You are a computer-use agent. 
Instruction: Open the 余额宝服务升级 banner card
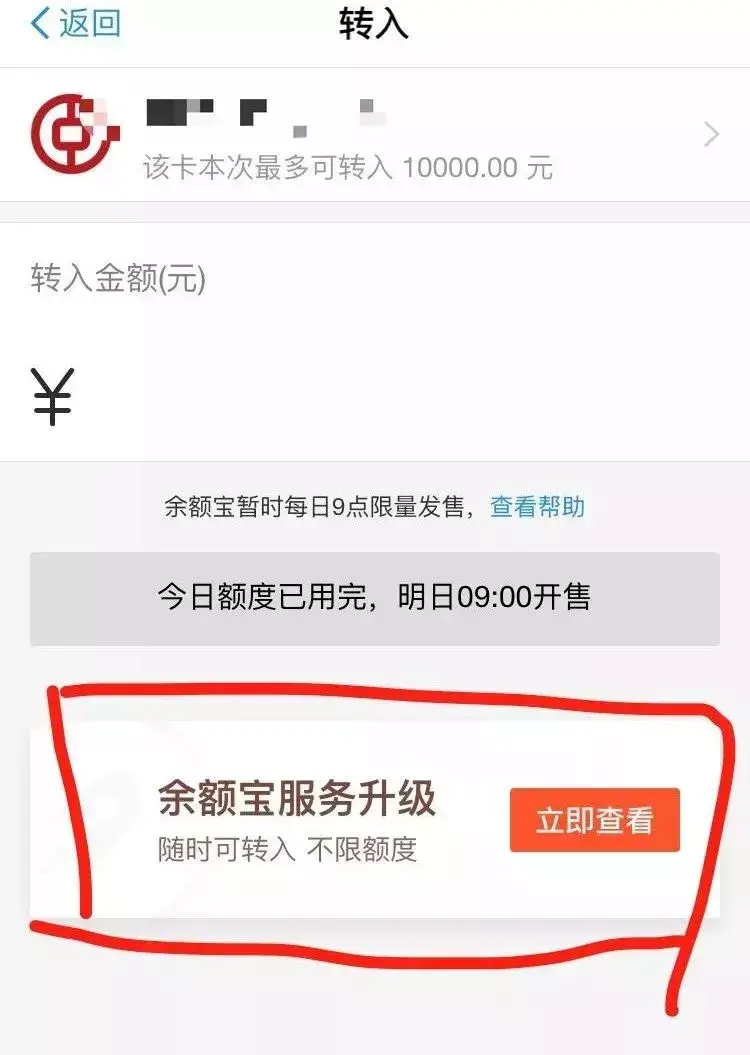tap(300, 820)
